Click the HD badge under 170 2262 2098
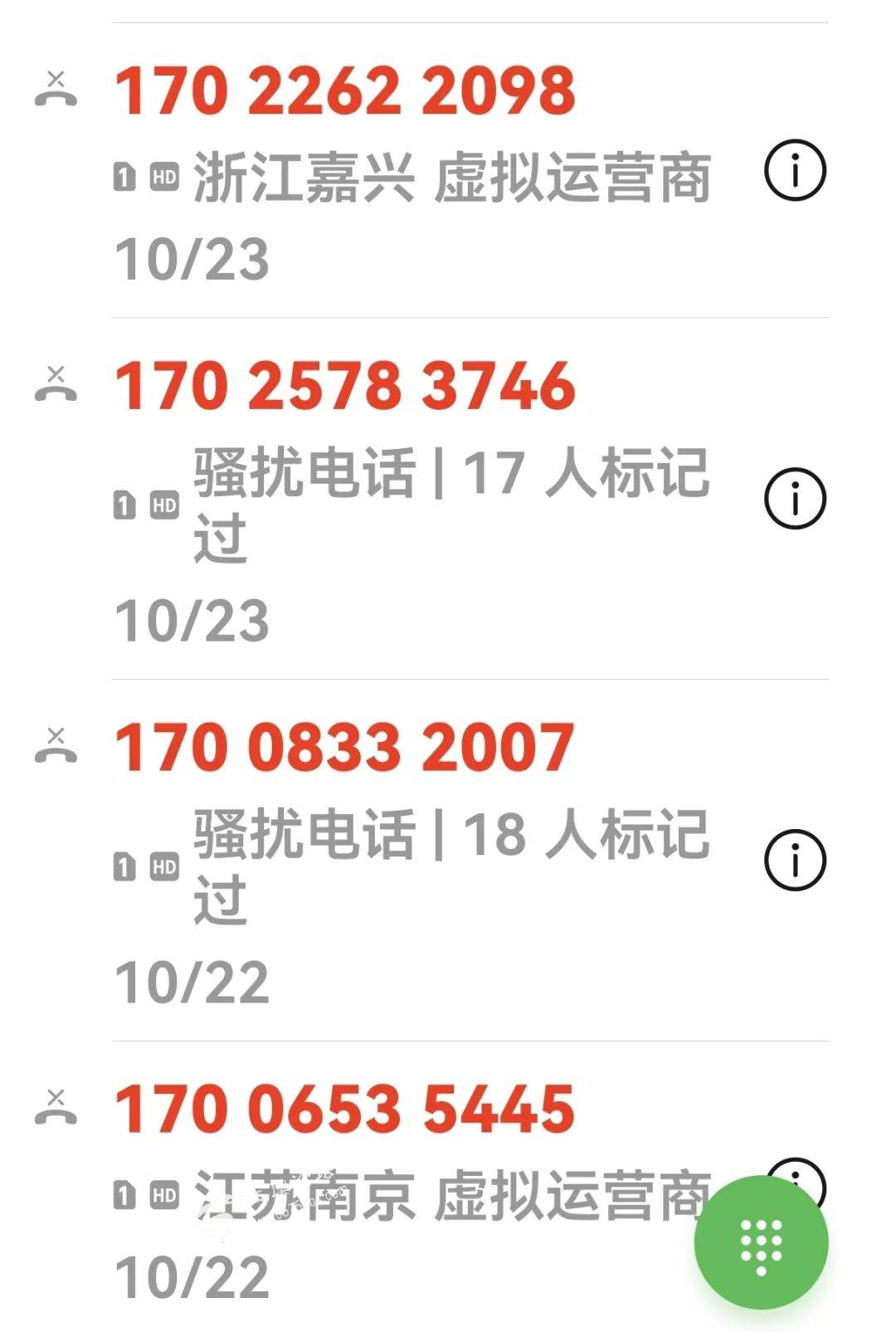Viewport: 896px width, 1332px height. tap(163, 174)
